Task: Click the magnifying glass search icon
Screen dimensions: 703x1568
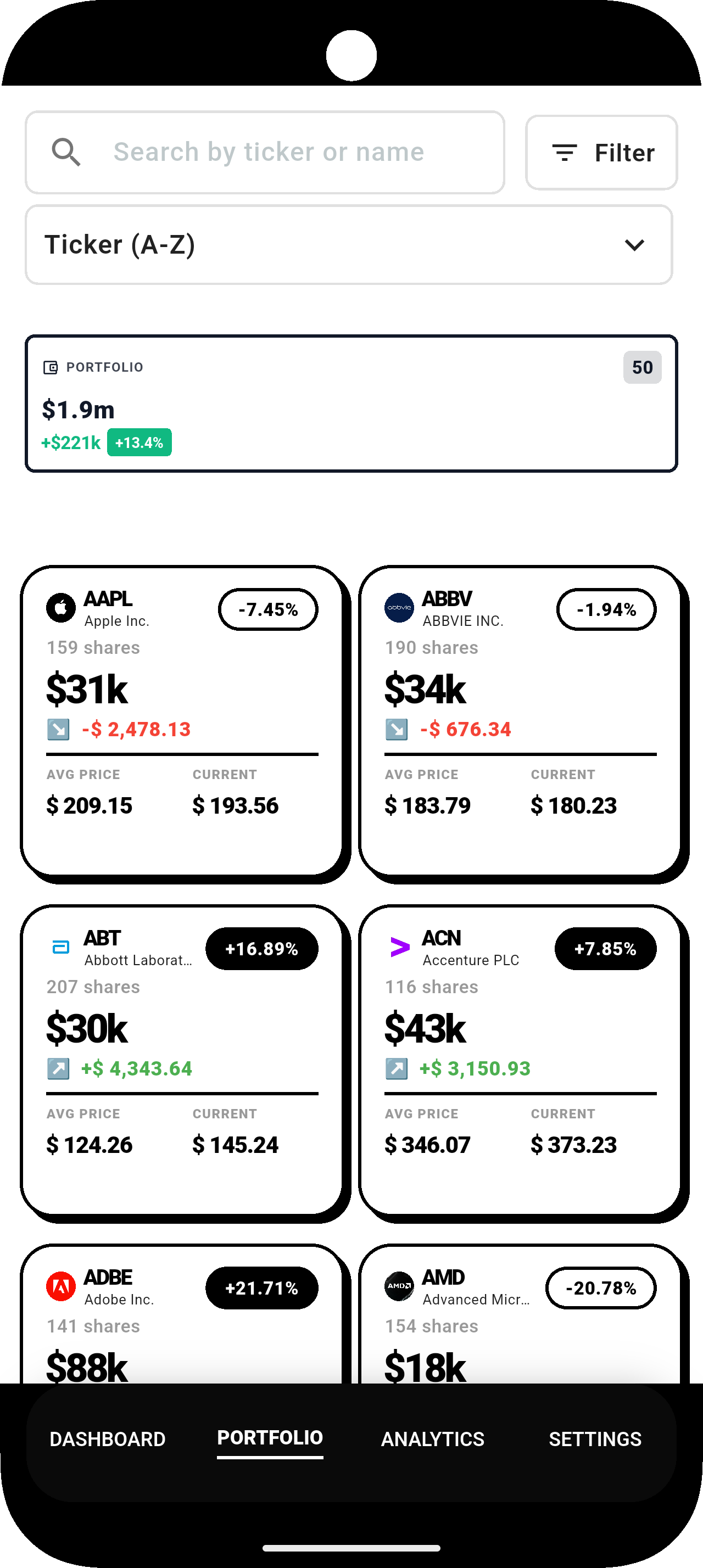Action: (x=66, y=152)
